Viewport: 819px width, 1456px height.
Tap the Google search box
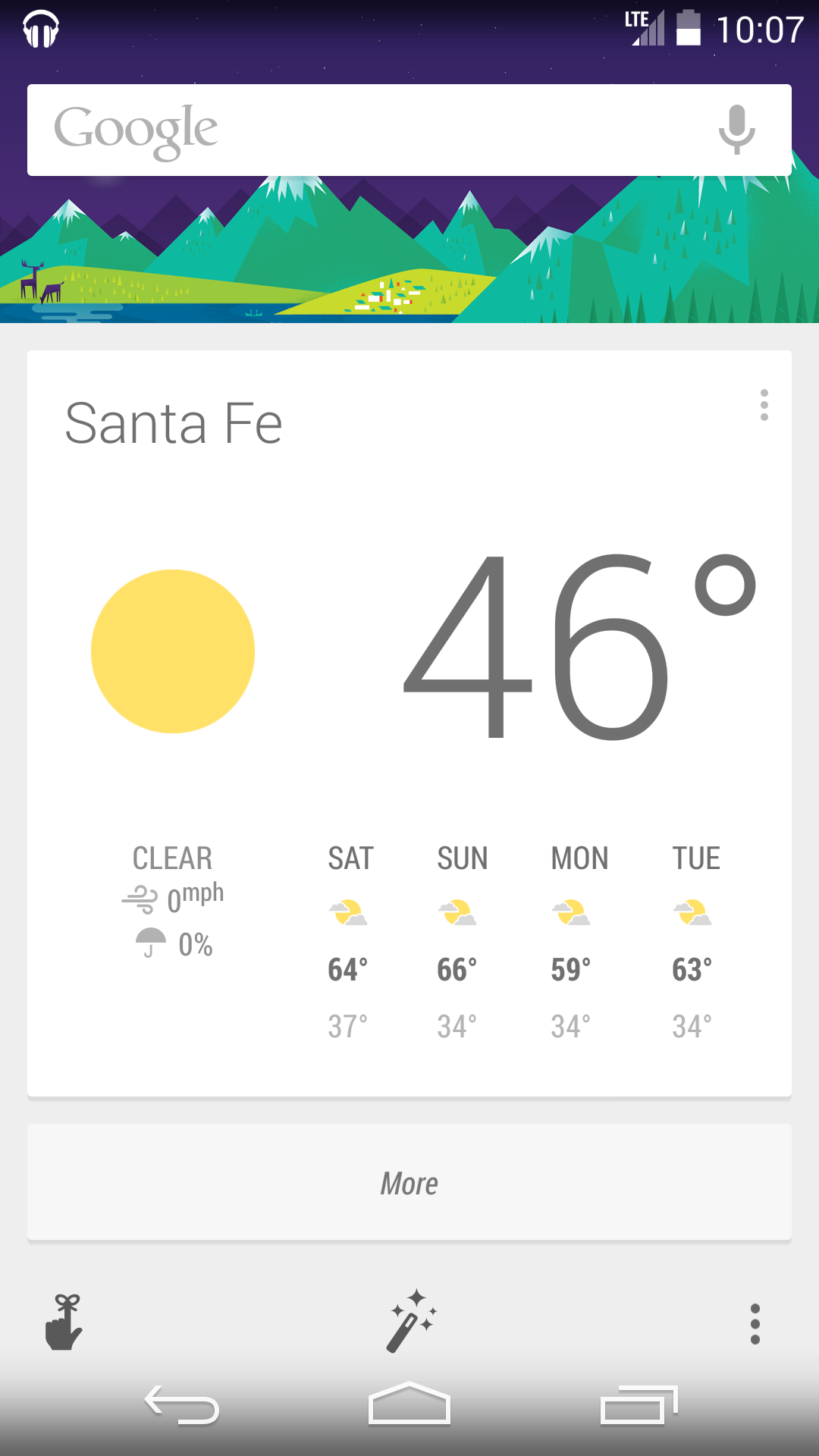[409, 130]
